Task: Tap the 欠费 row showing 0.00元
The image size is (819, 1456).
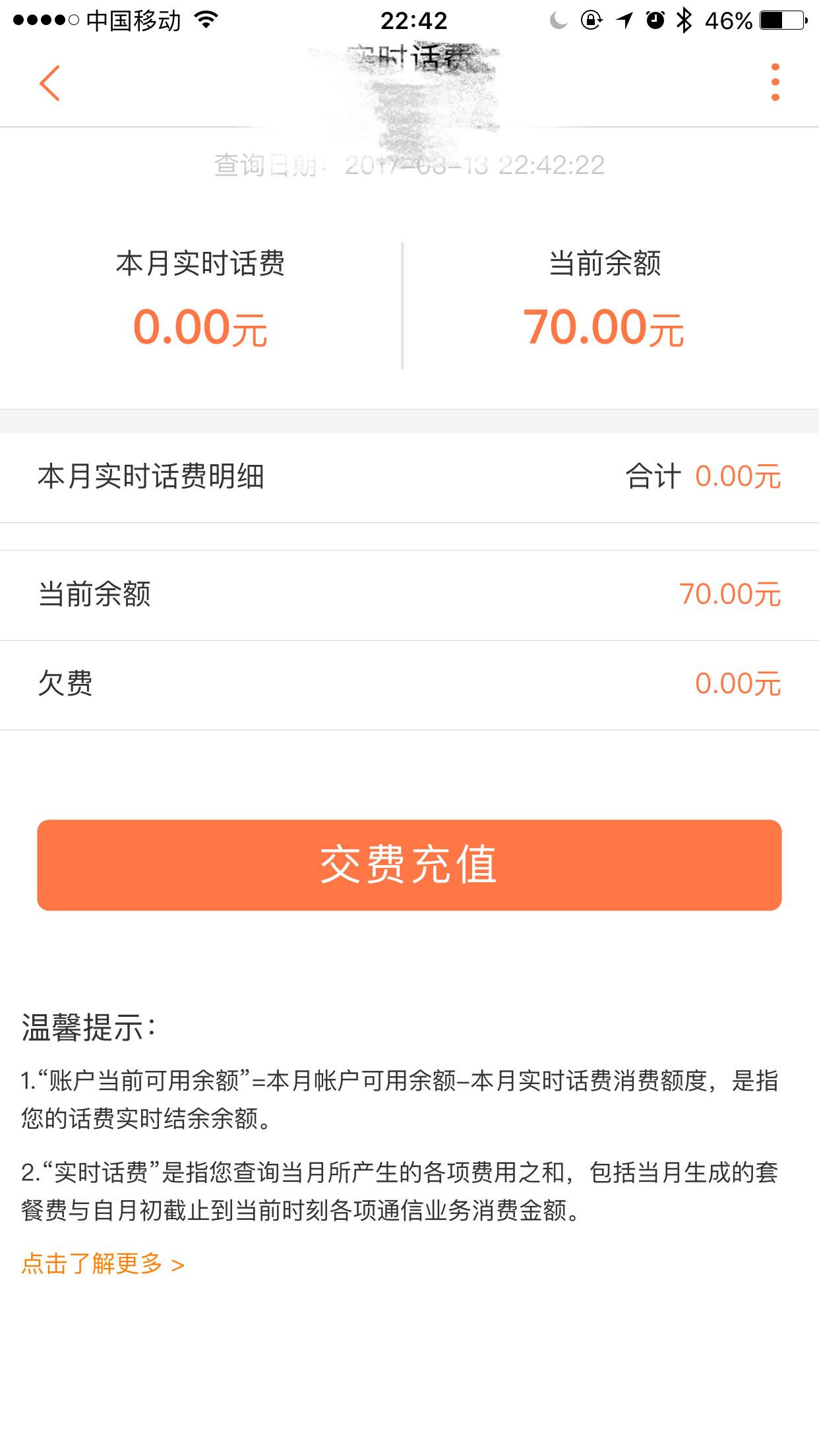Action: pyautogui.click(x=409, y=685)
